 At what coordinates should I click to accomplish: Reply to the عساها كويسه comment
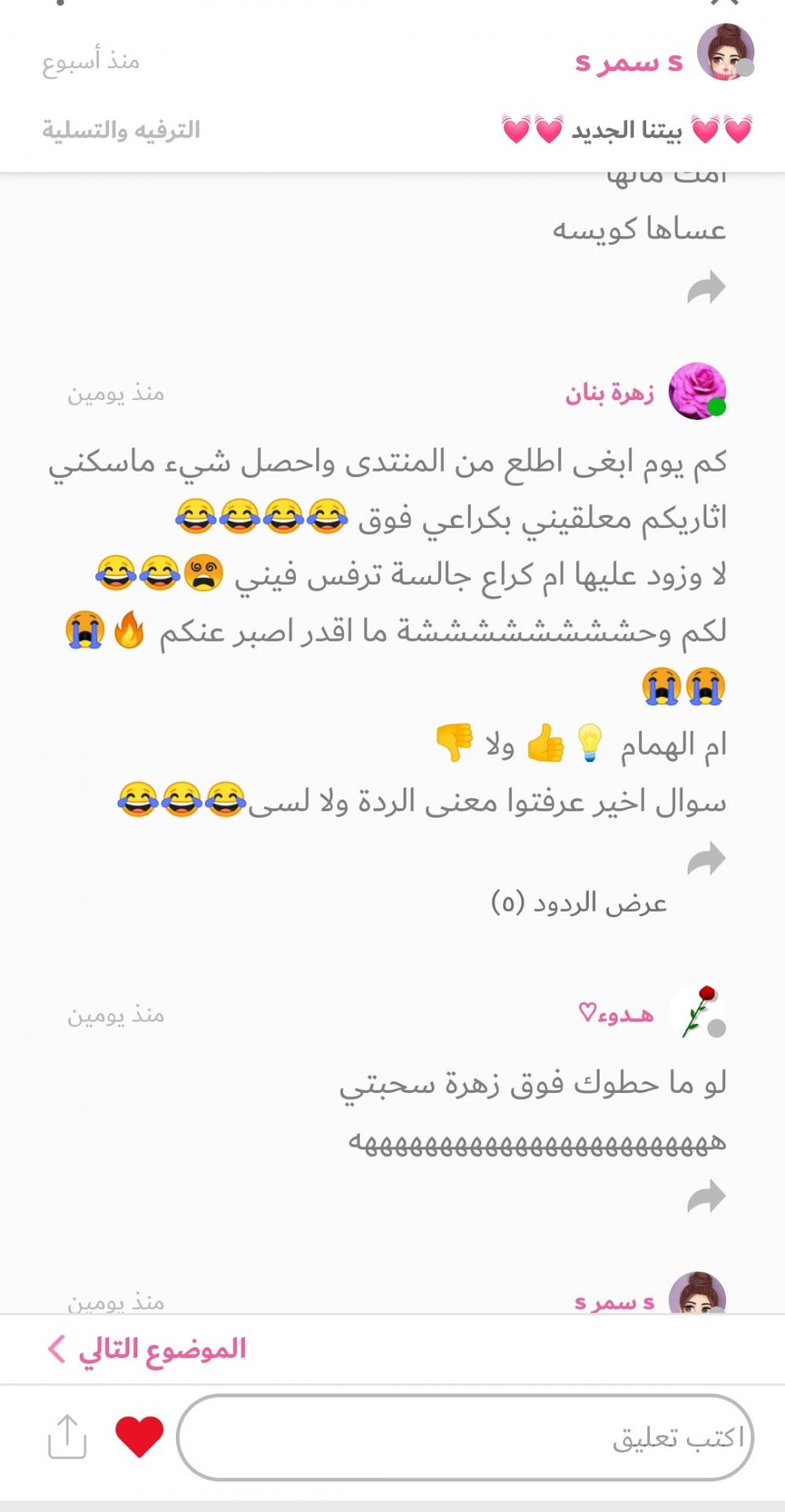pyautogui.click(x=706, y=287)
